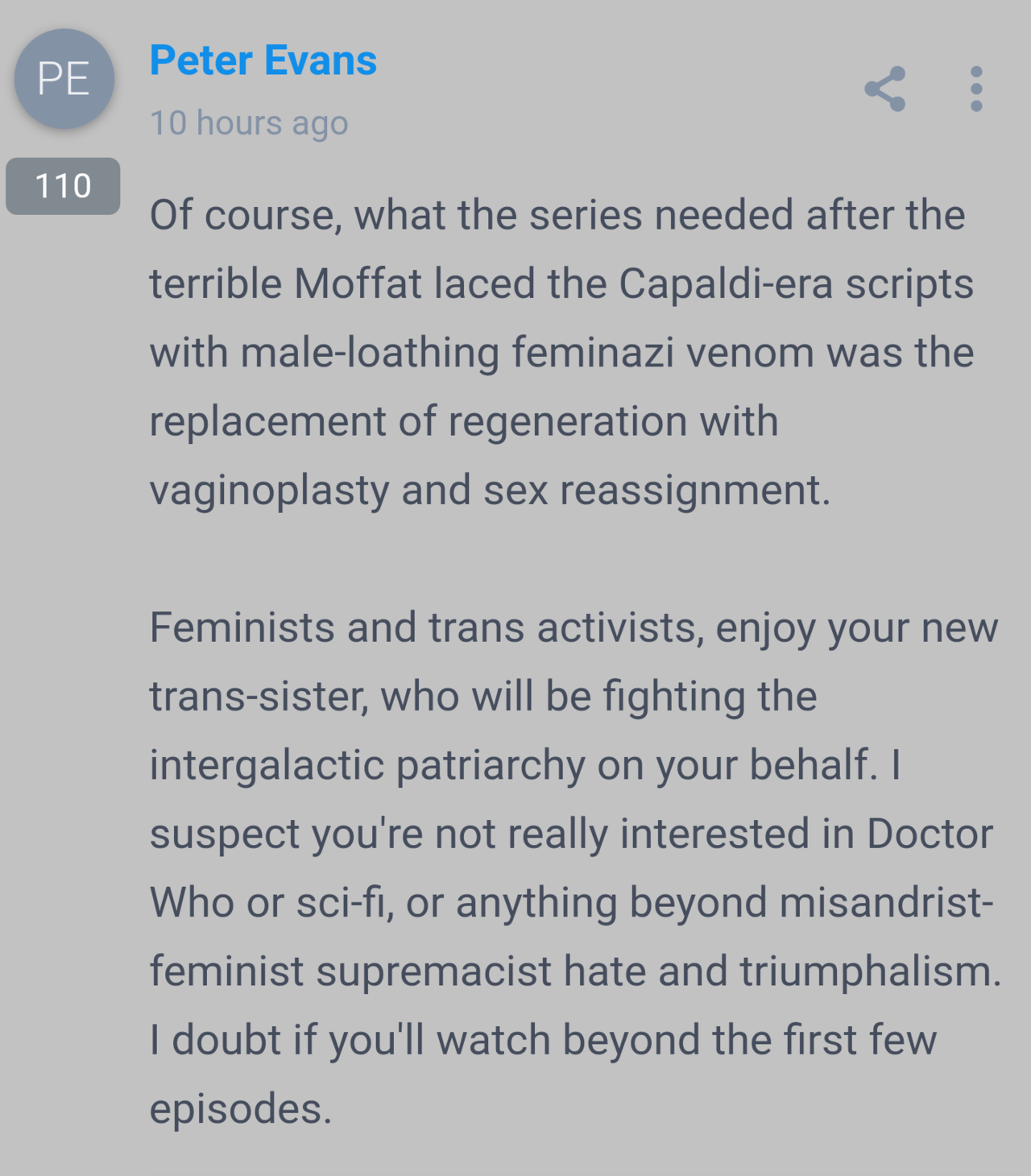Image resolution: width=1031 pixels, height=1176 pixels.
Task: Open the comment overflow menu
Action: (976, 89)
